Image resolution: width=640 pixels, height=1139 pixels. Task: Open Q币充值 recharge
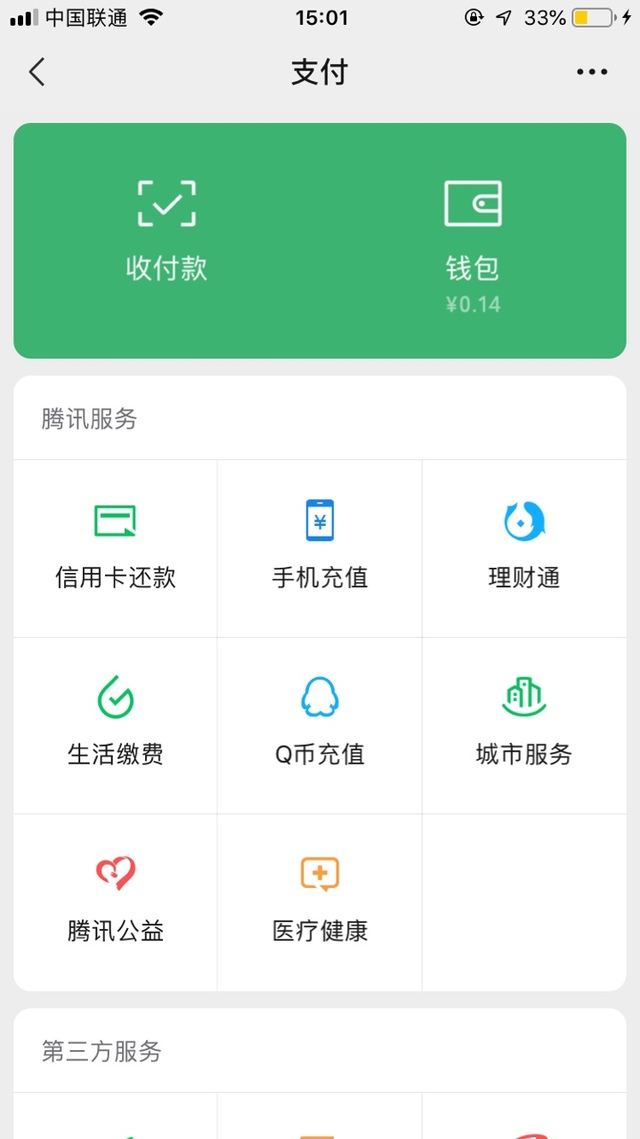[x=320, y=726]
